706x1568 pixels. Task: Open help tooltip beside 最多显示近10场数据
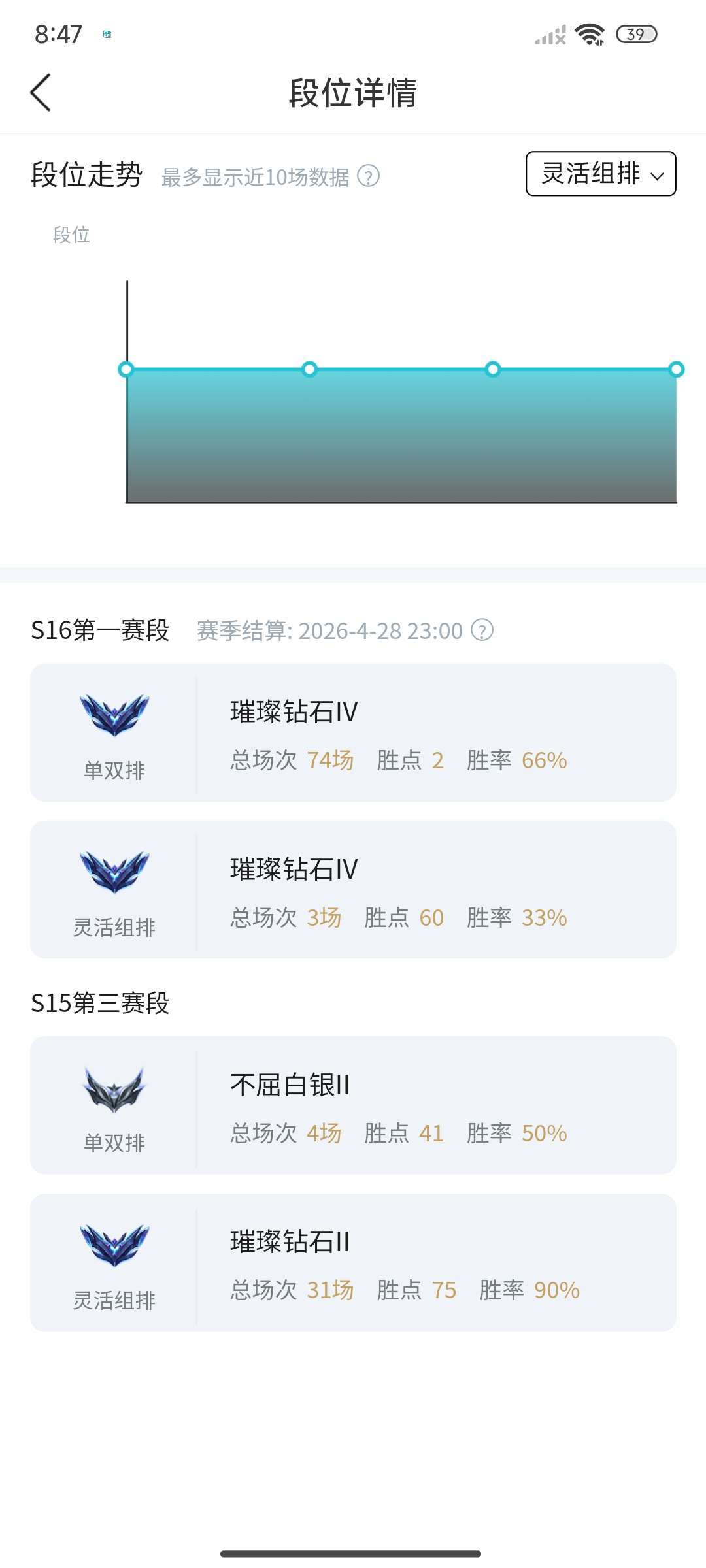[369, 175]
